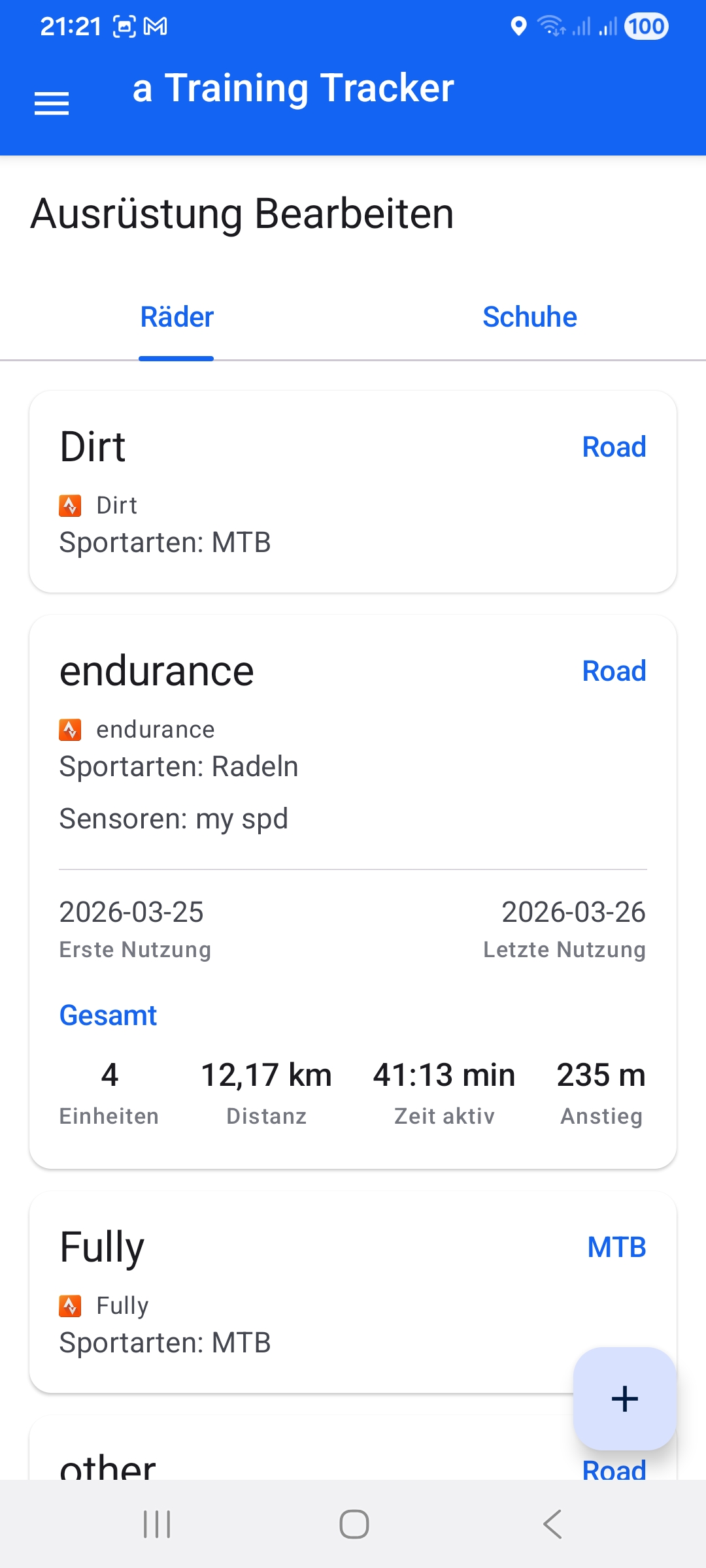Open the Dirt bike card
Viewport: 706px width, 1568px height.
(353, 491)
